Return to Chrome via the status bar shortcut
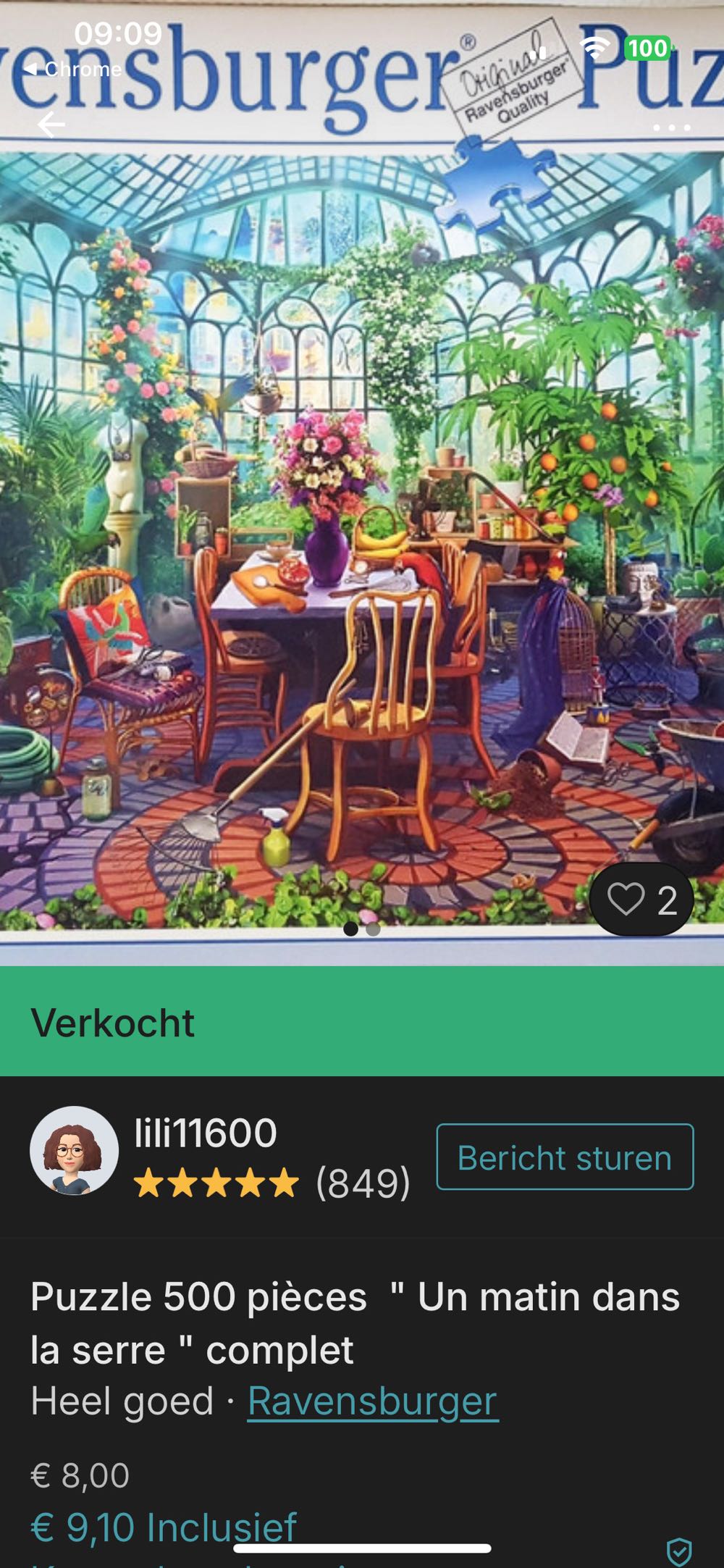 point(80,70)
